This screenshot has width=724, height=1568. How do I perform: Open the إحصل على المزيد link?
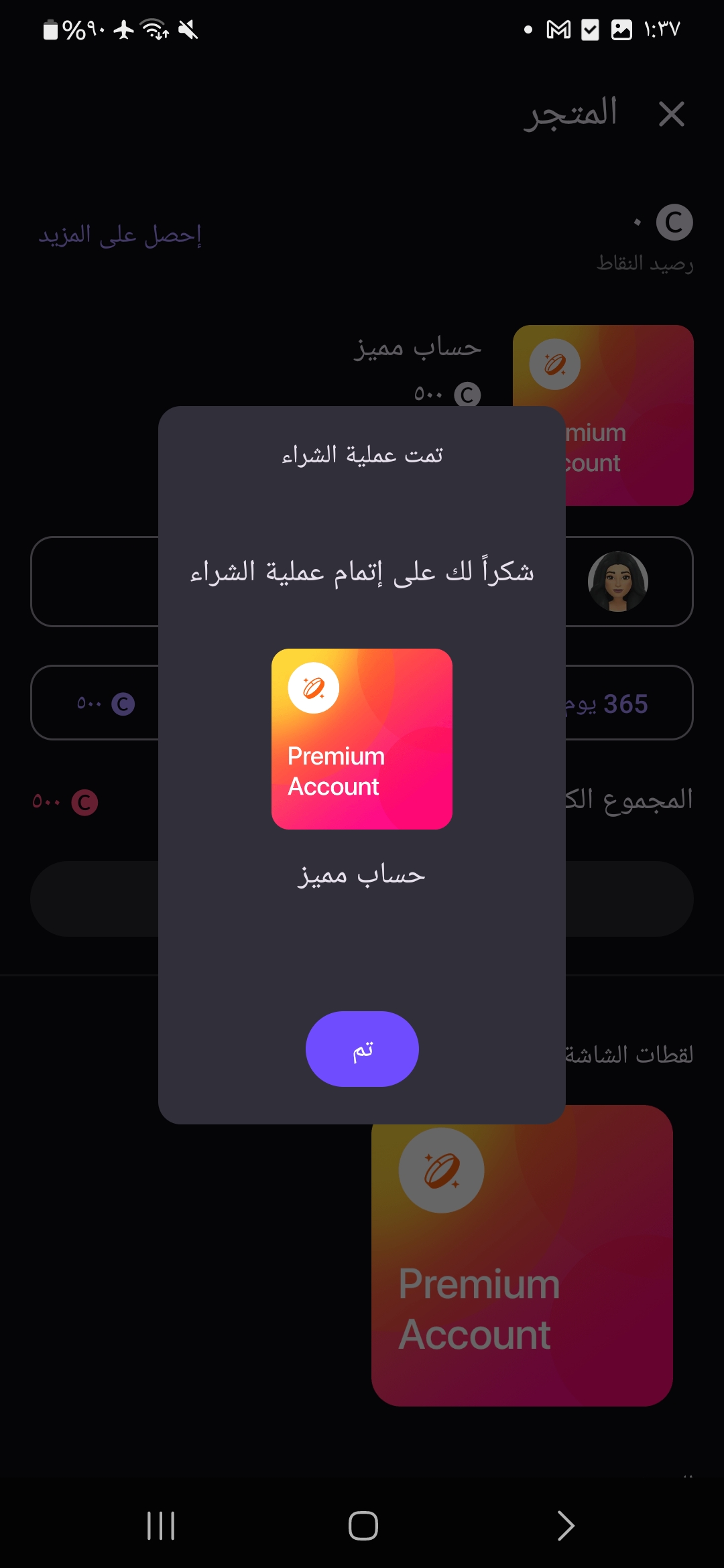click(x=120, y=235)
